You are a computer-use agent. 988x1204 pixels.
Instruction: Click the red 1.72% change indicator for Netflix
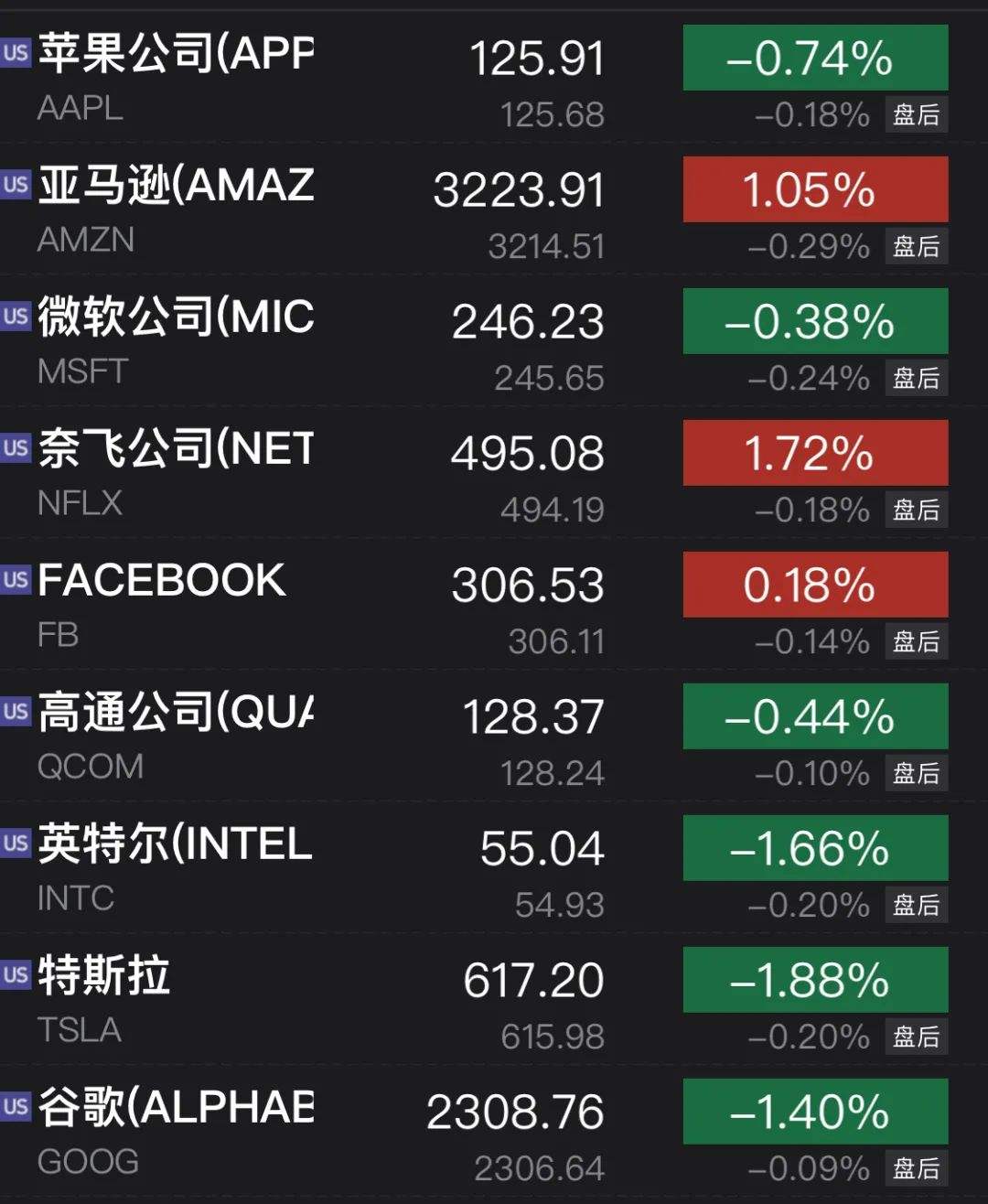[815, 454]
